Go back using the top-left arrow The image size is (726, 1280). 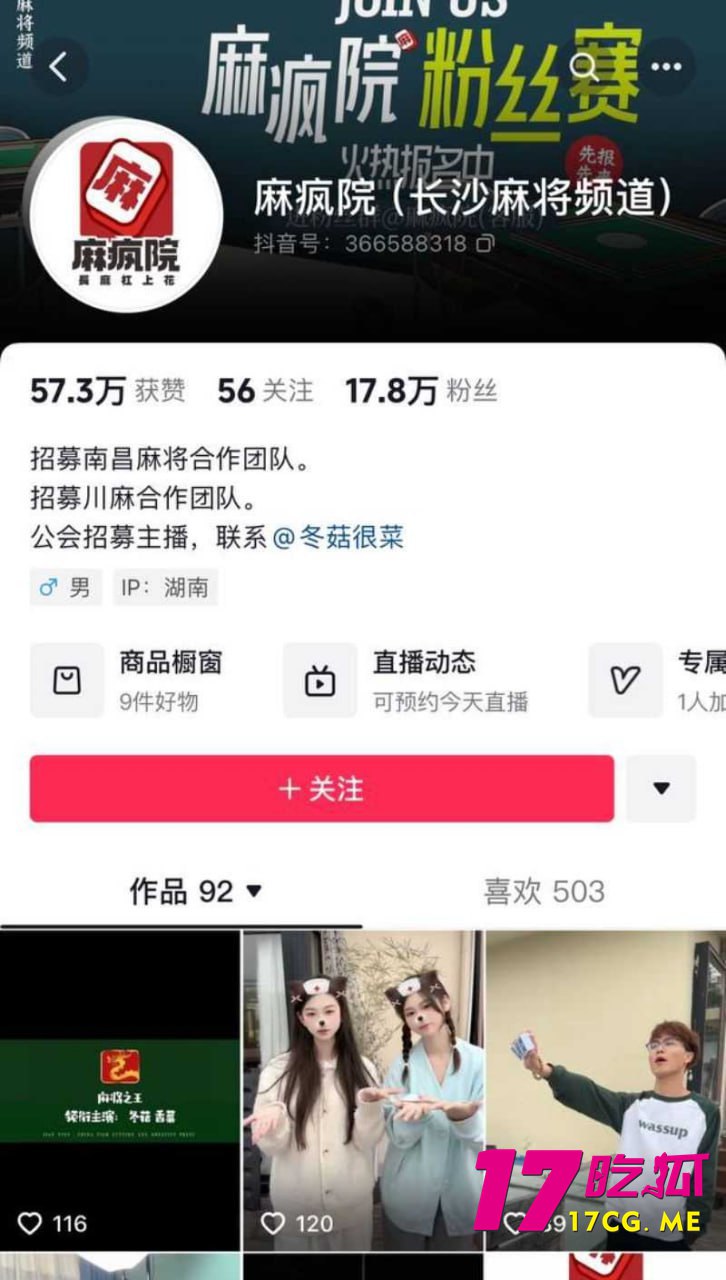58,67
